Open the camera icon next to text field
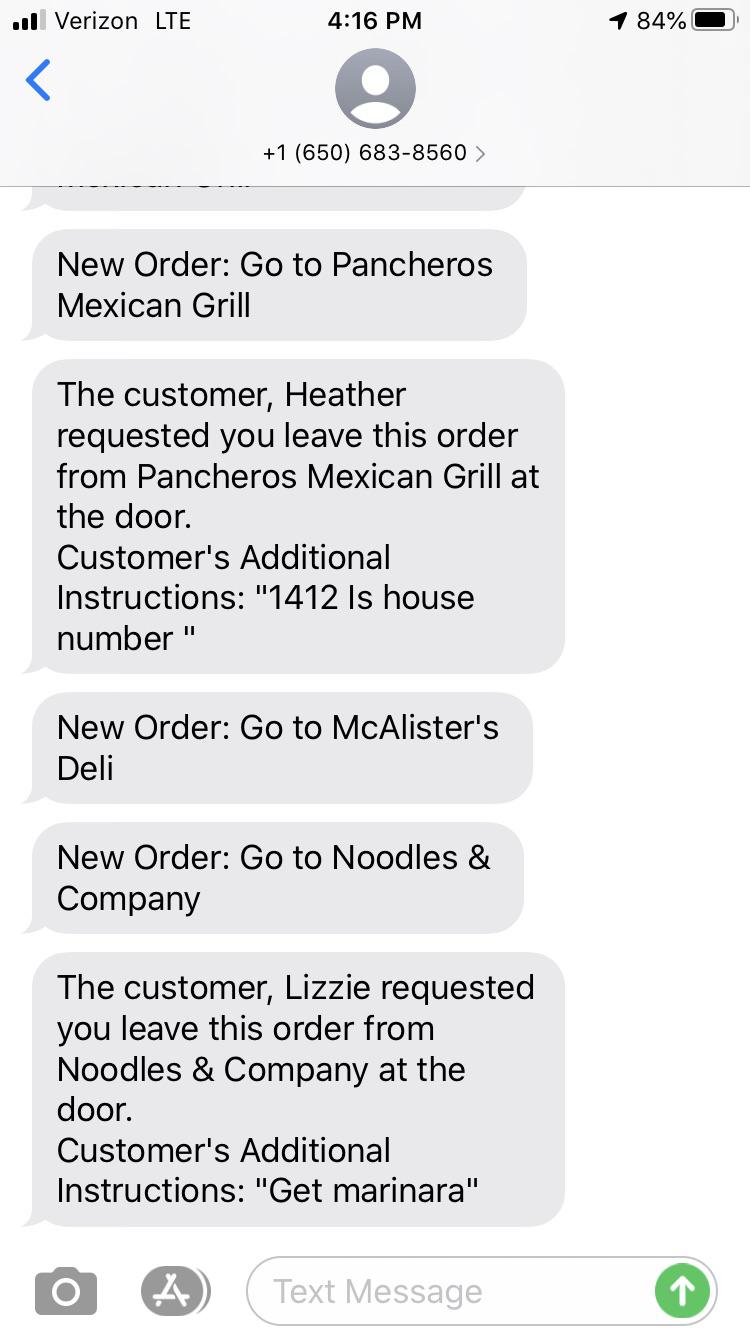Viewport: 750px width, 1334px height. point(65,1291)
